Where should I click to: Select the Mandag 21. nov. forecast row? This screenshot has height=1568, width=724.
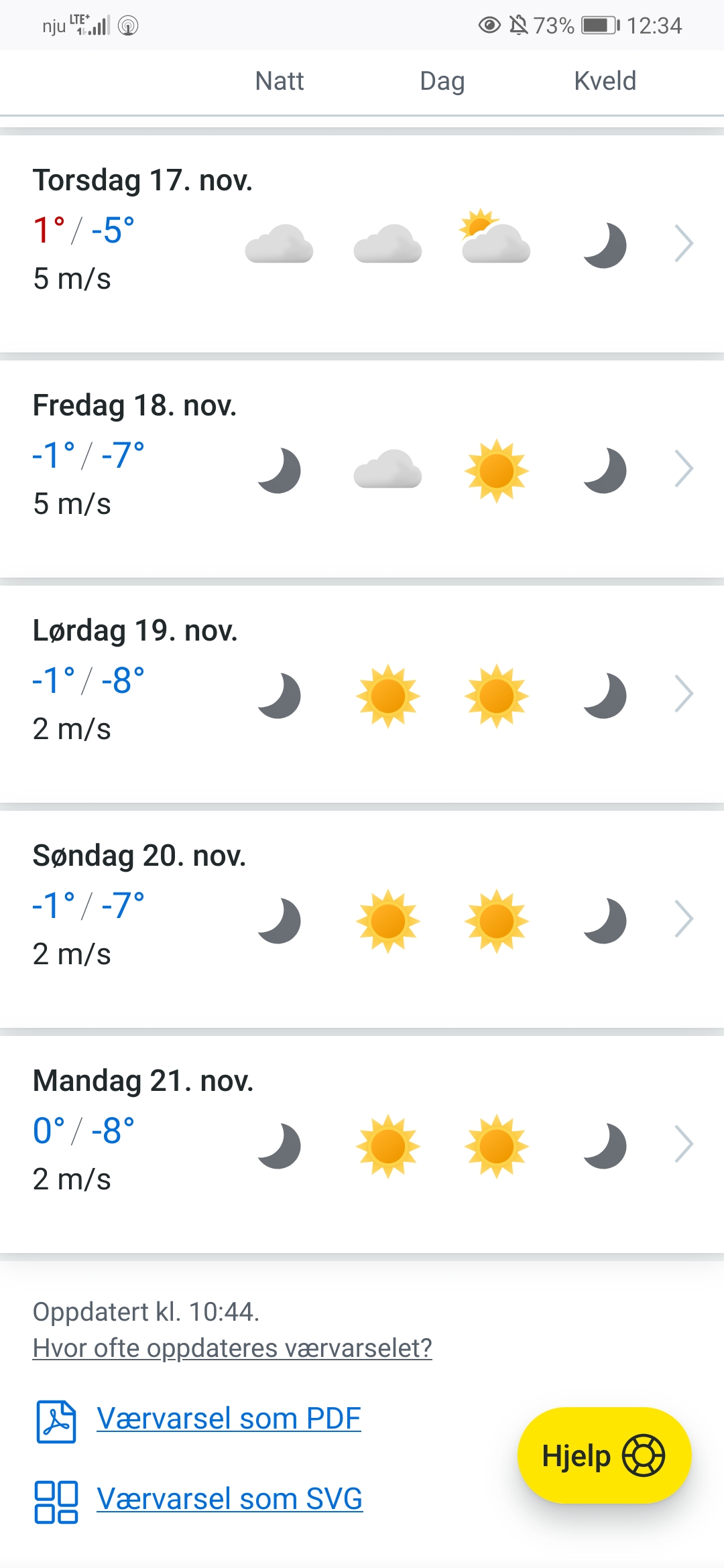click(362, 1144)
